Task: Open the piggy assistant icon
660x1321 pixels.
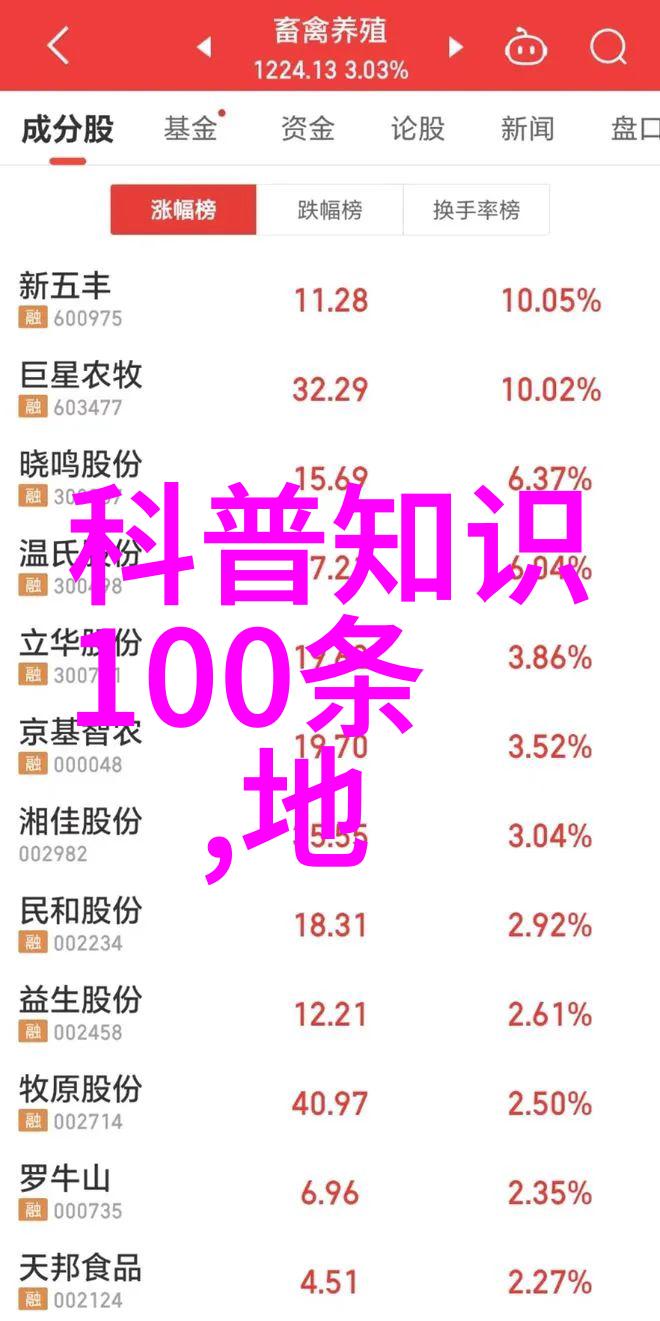Action: tap(523, 46)
